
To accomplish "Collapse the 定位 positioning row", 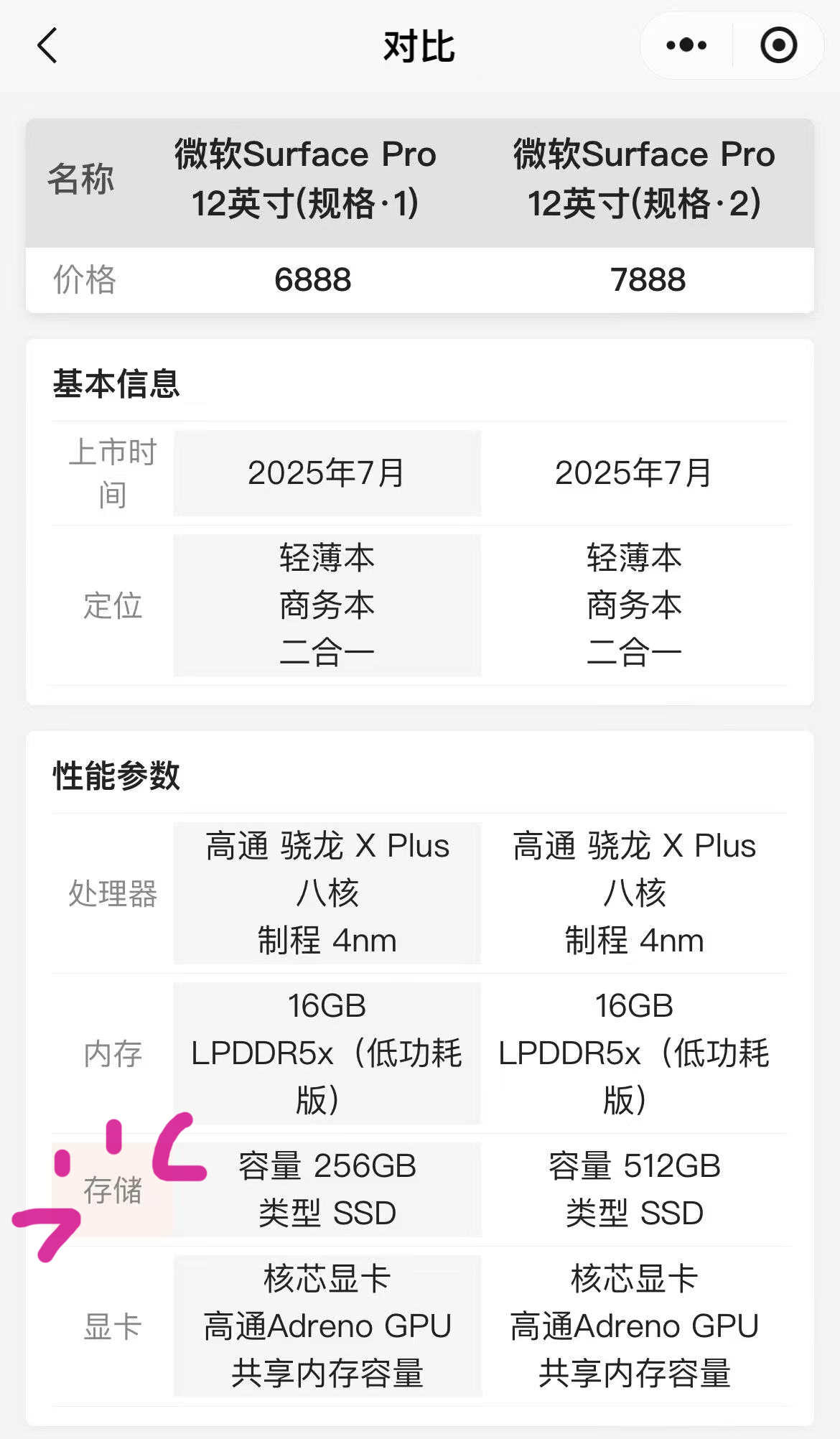I will 112,605.
